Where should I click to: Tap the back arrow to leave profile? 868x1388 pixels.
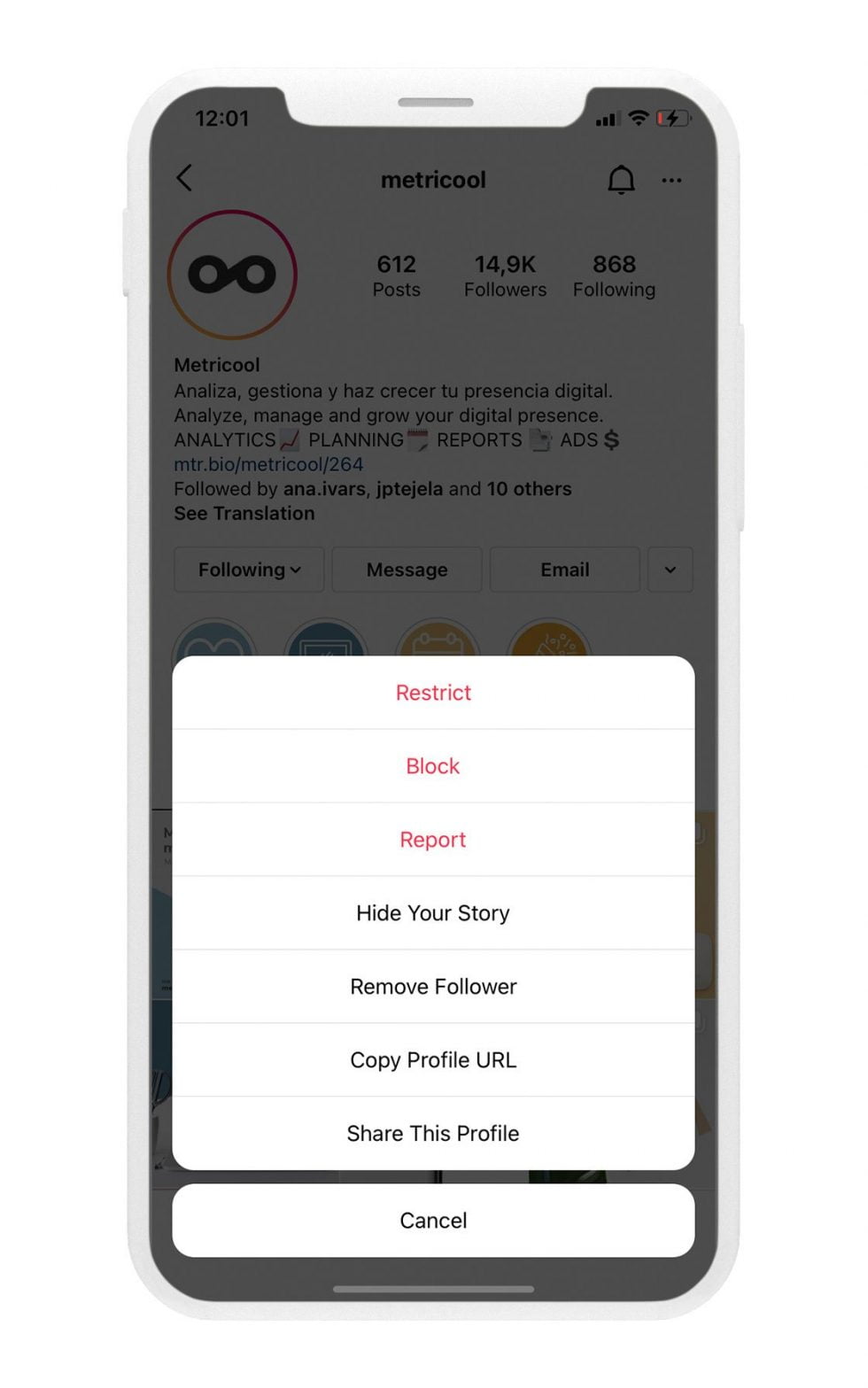pyautogui.click(x=184, y=179)
